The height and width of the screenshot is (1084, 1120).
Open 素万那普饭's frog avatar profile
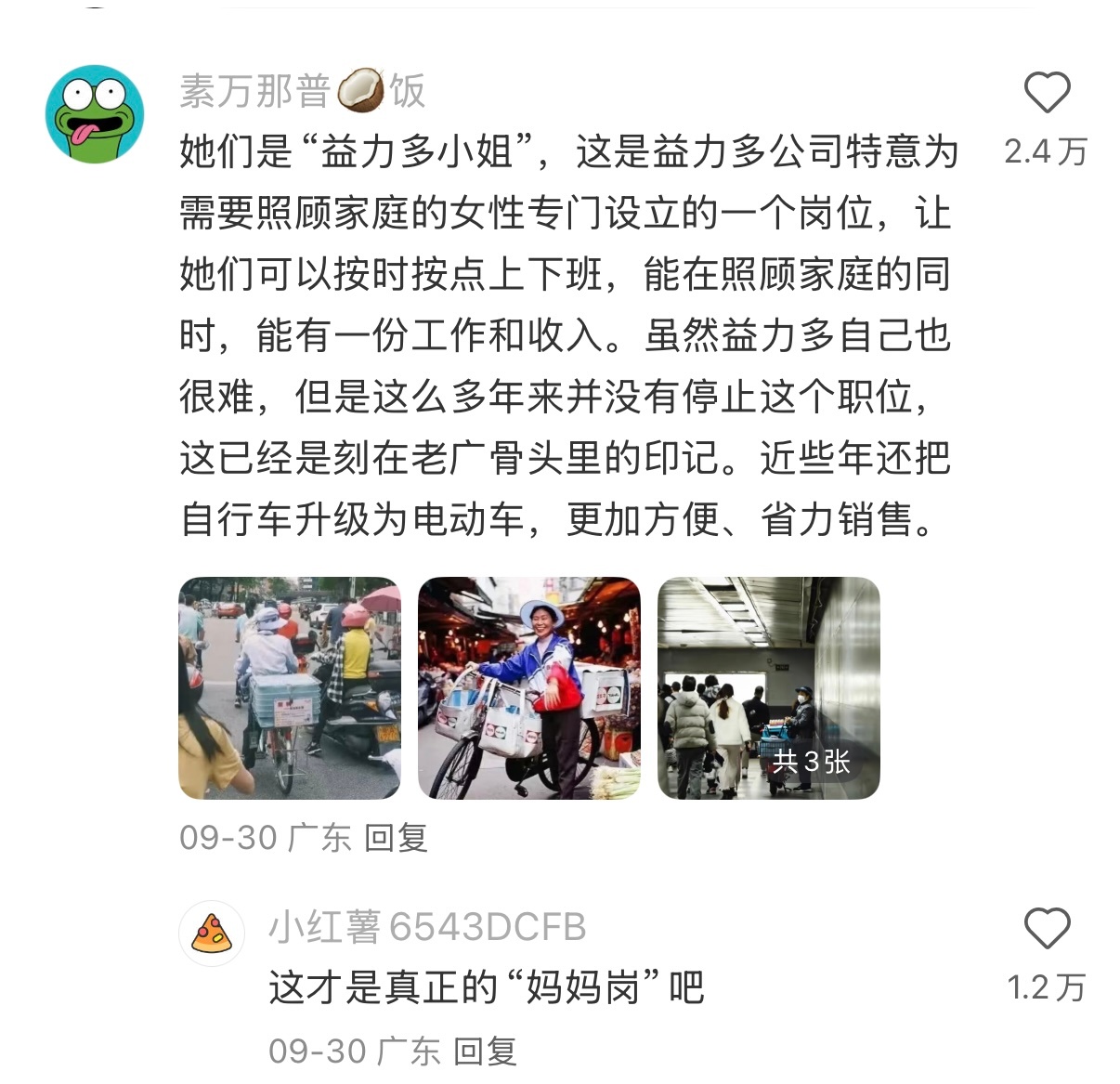[x=95, y=113]
